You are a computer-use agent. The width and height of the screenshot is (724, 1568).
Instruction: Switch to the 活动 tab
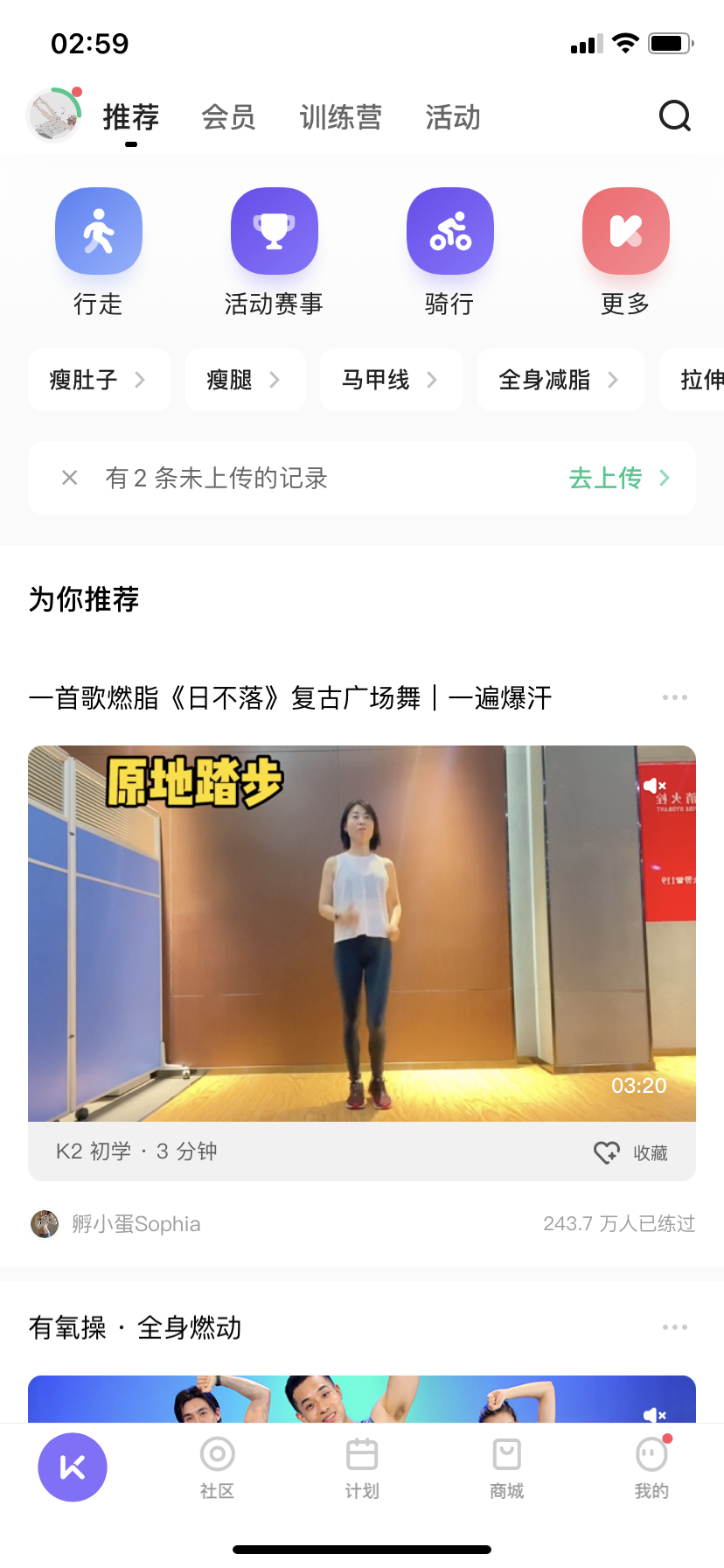453,117
